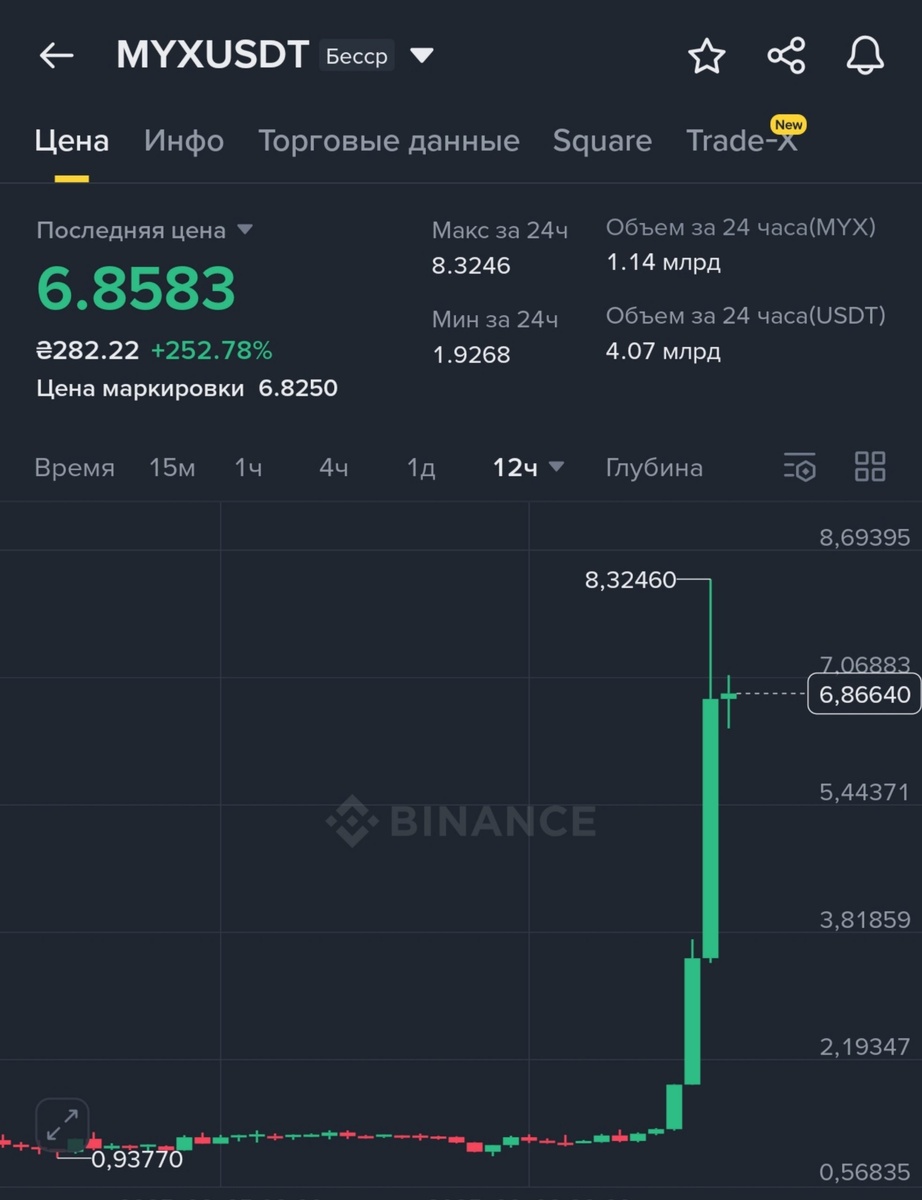Open the 12ч interval dropdown

point(528,467)
